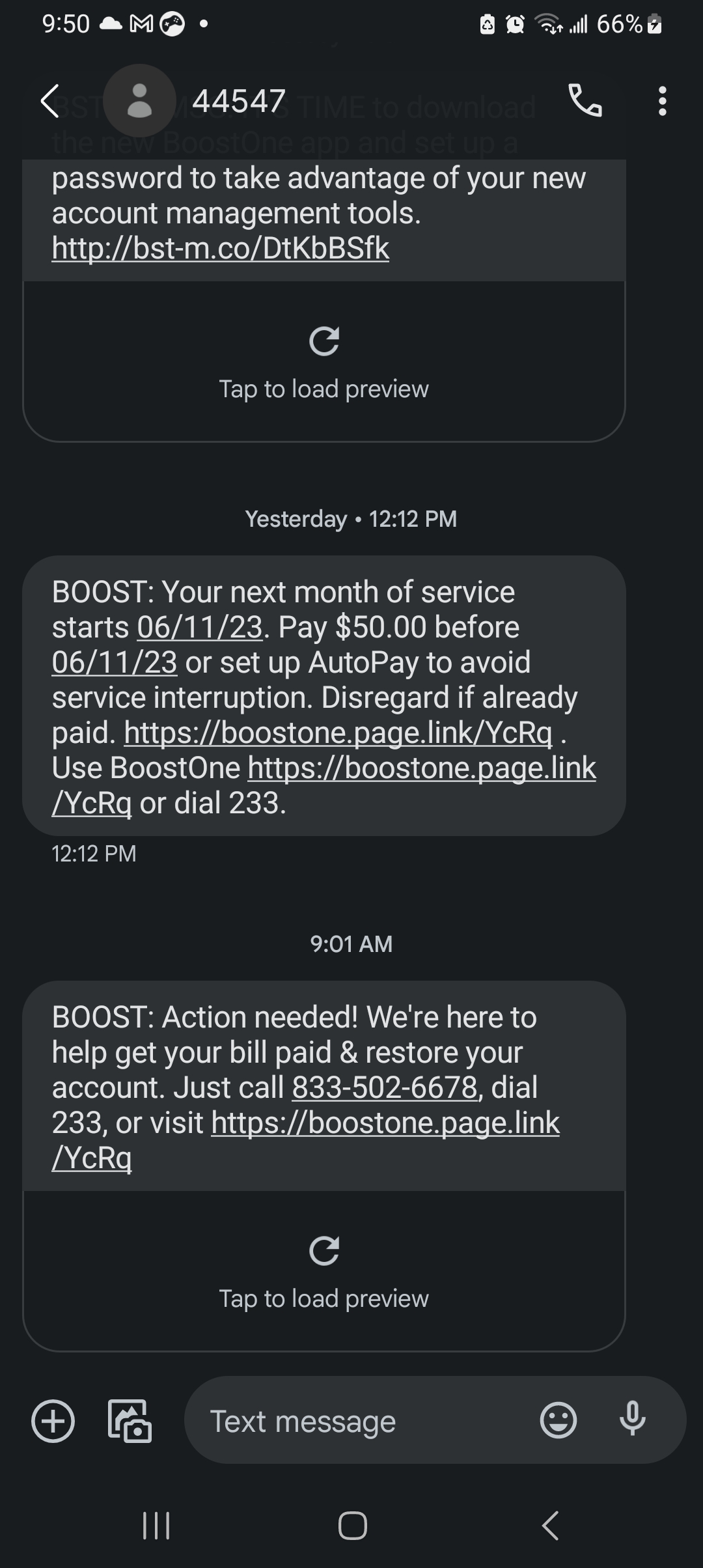Open the emoji picker
The height and width of the screenshot is (1568, 703).
click(558, 1420)
